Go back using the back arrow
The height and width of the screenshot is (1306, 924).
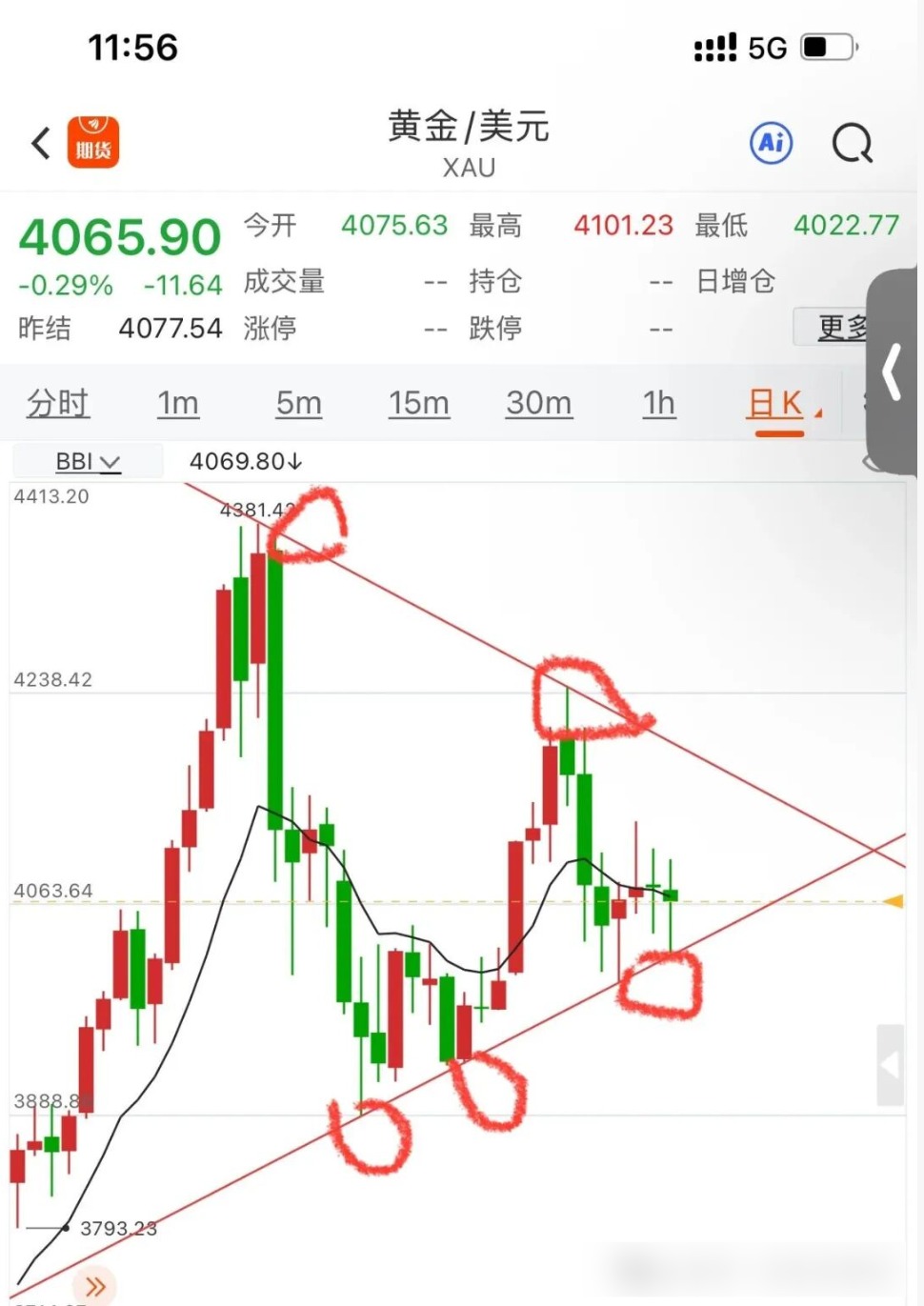point(40,144)
